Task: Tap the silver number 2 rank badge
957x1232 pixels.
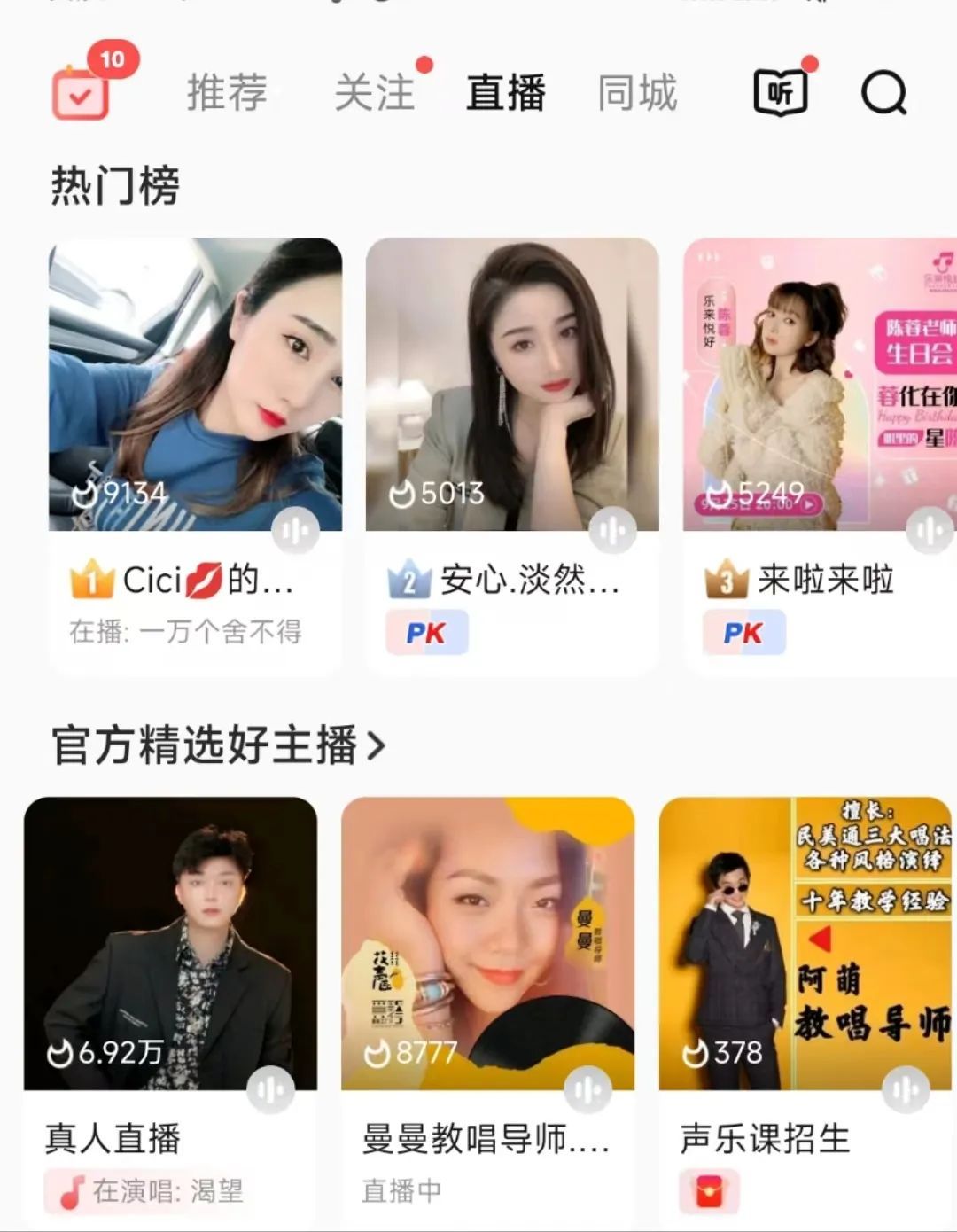Action: (409, 581)
